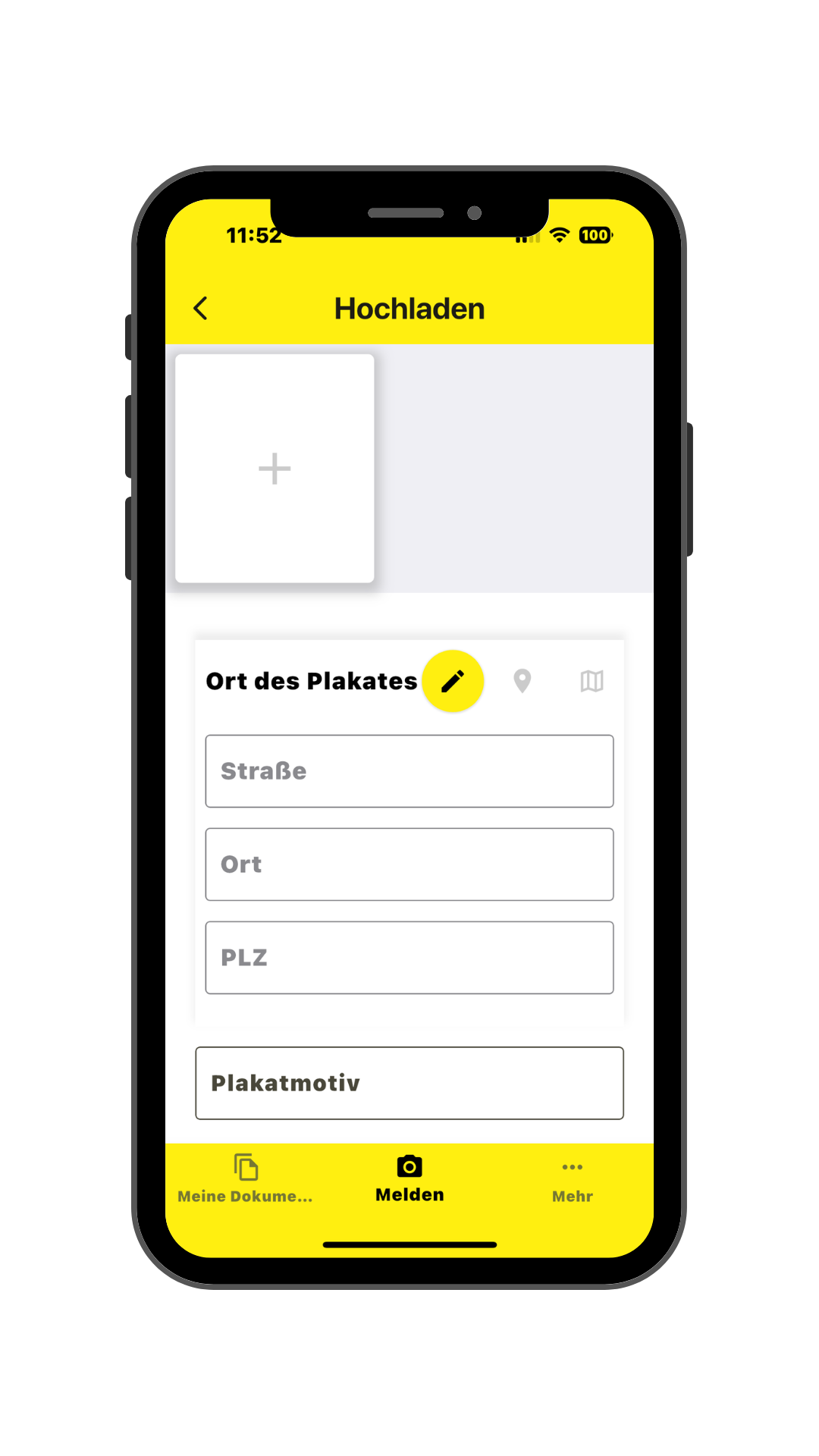Tap into the Ort text field

409,864
